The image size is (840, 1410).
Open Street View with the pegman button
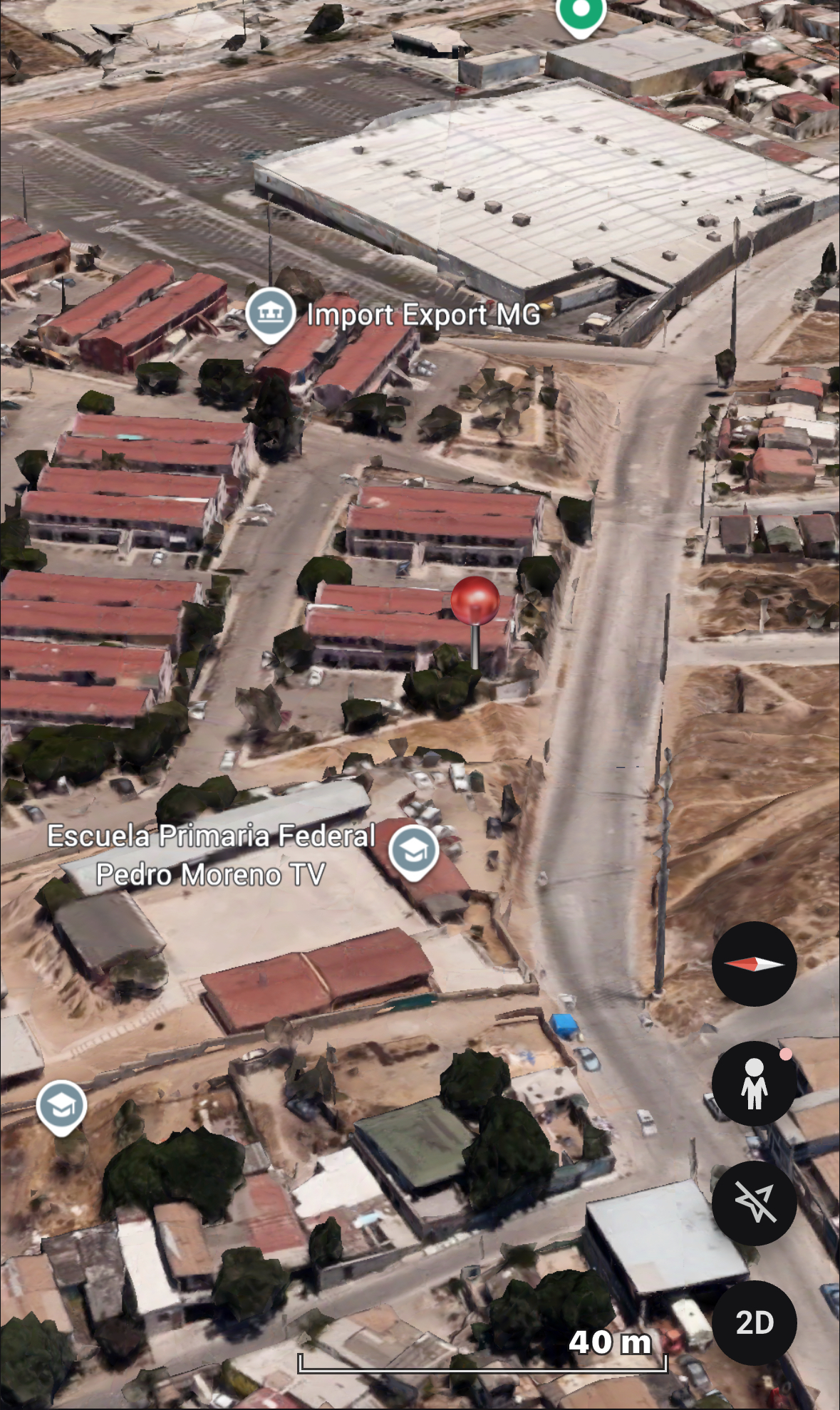(754, 1084)
